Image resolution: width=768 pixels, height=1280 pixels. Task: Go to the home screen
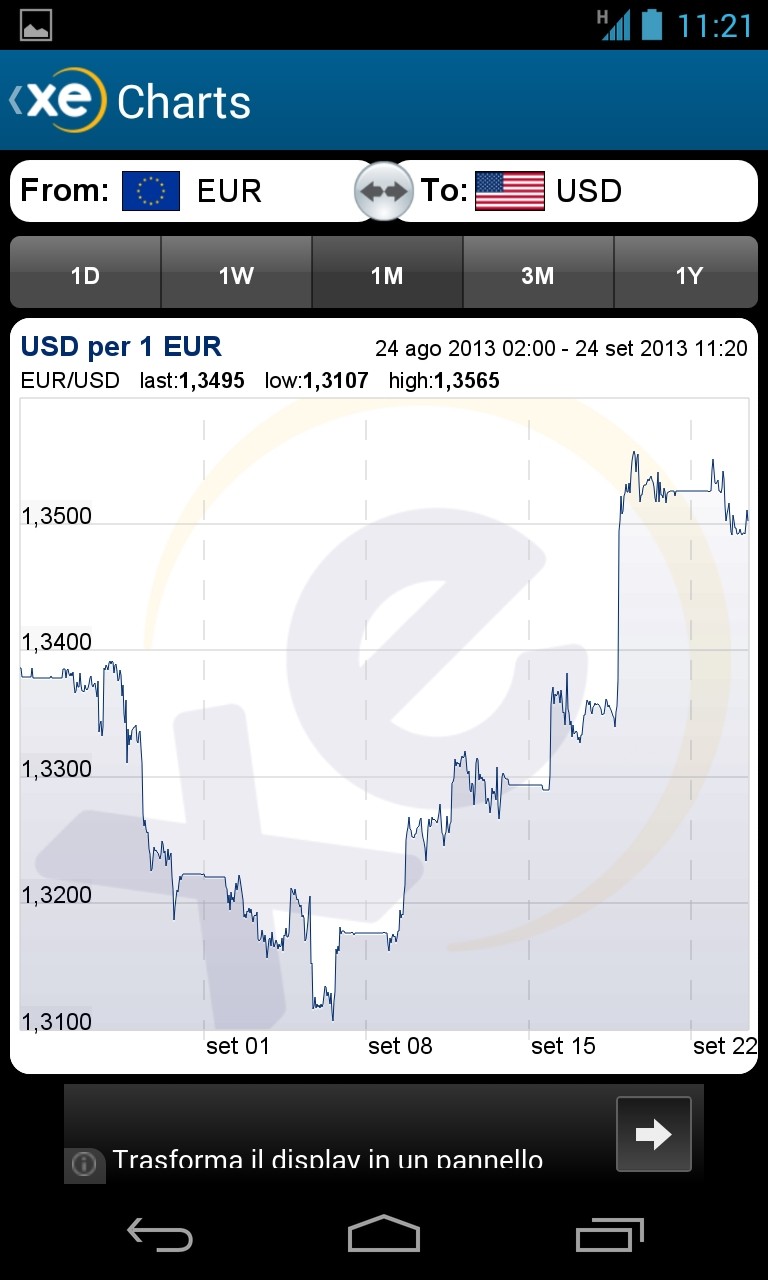(384, 1235)
